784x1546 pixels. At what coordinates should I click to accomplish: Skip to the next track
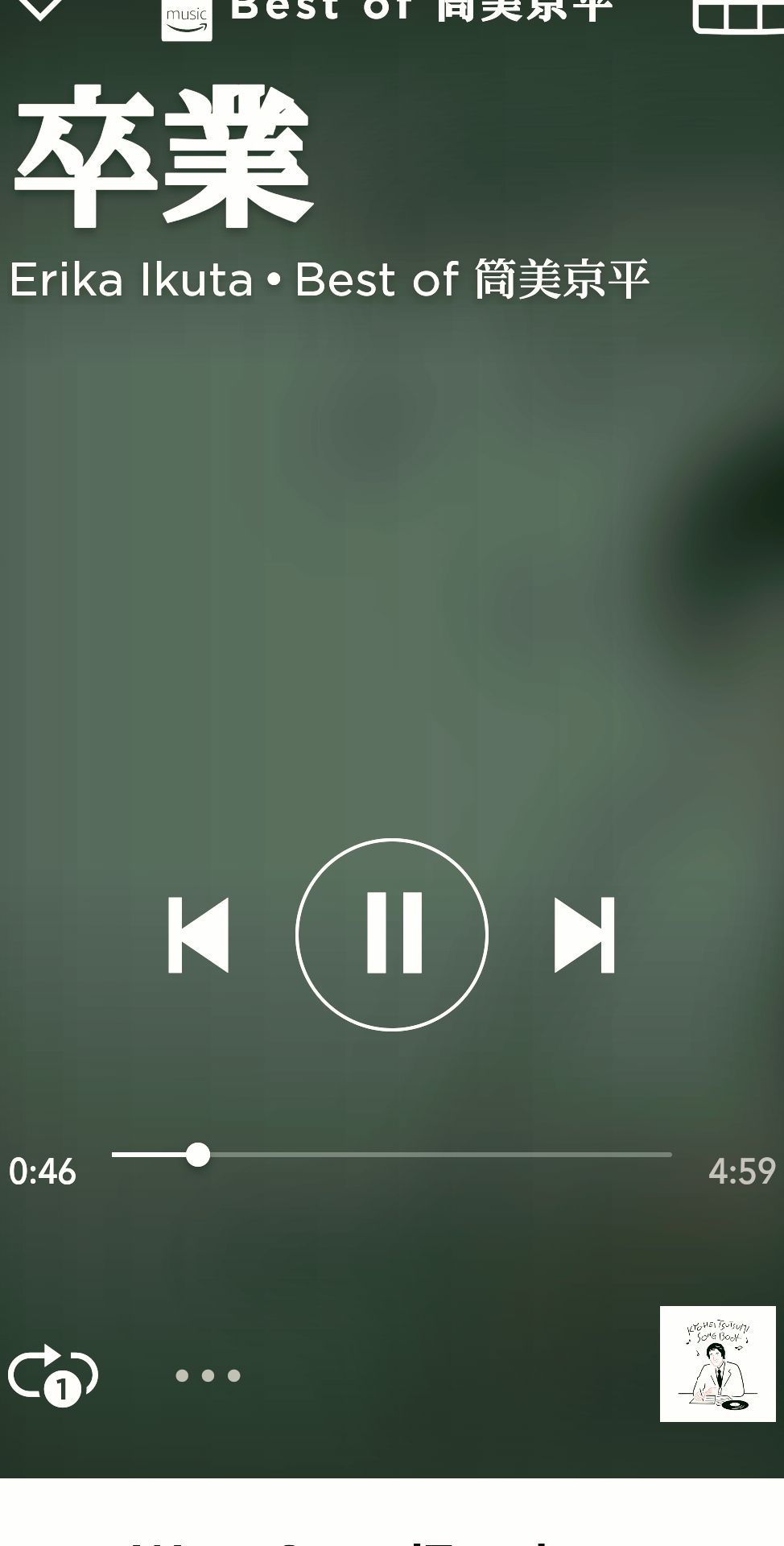[x=584, y=935]
